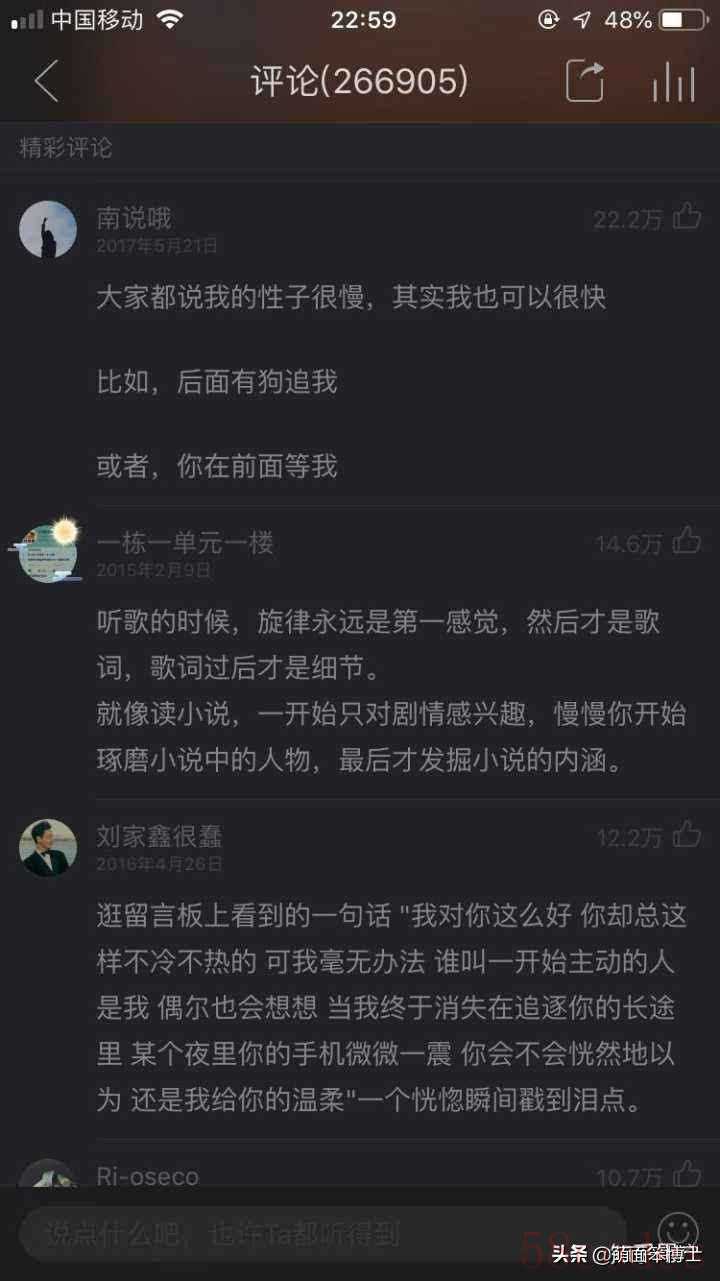Like Ri-oseco's comment
The height and width of the screenshot is (1281, 720).
click(x=687, y=1173)
